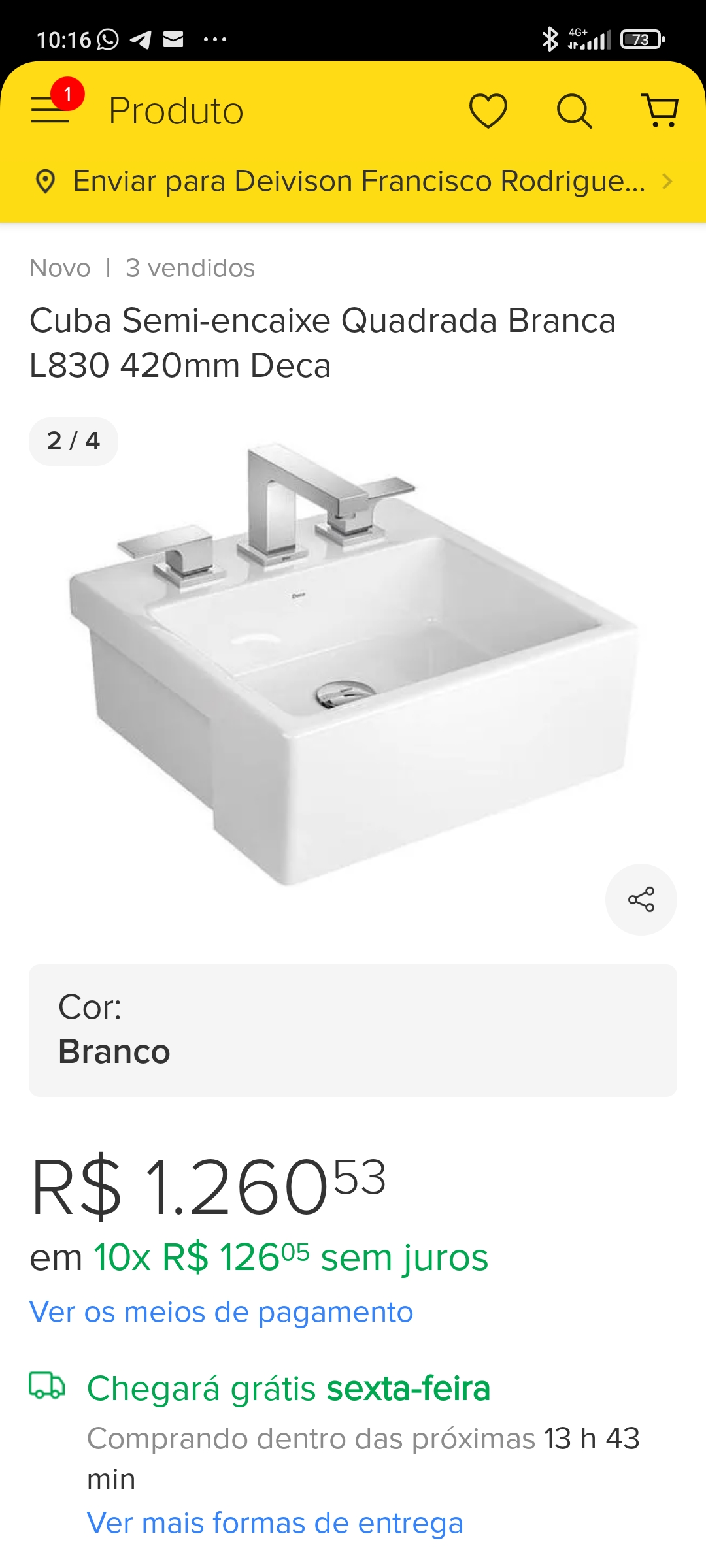
Task: Open the hamburger drawer menu
Action: tap(51, 110)
